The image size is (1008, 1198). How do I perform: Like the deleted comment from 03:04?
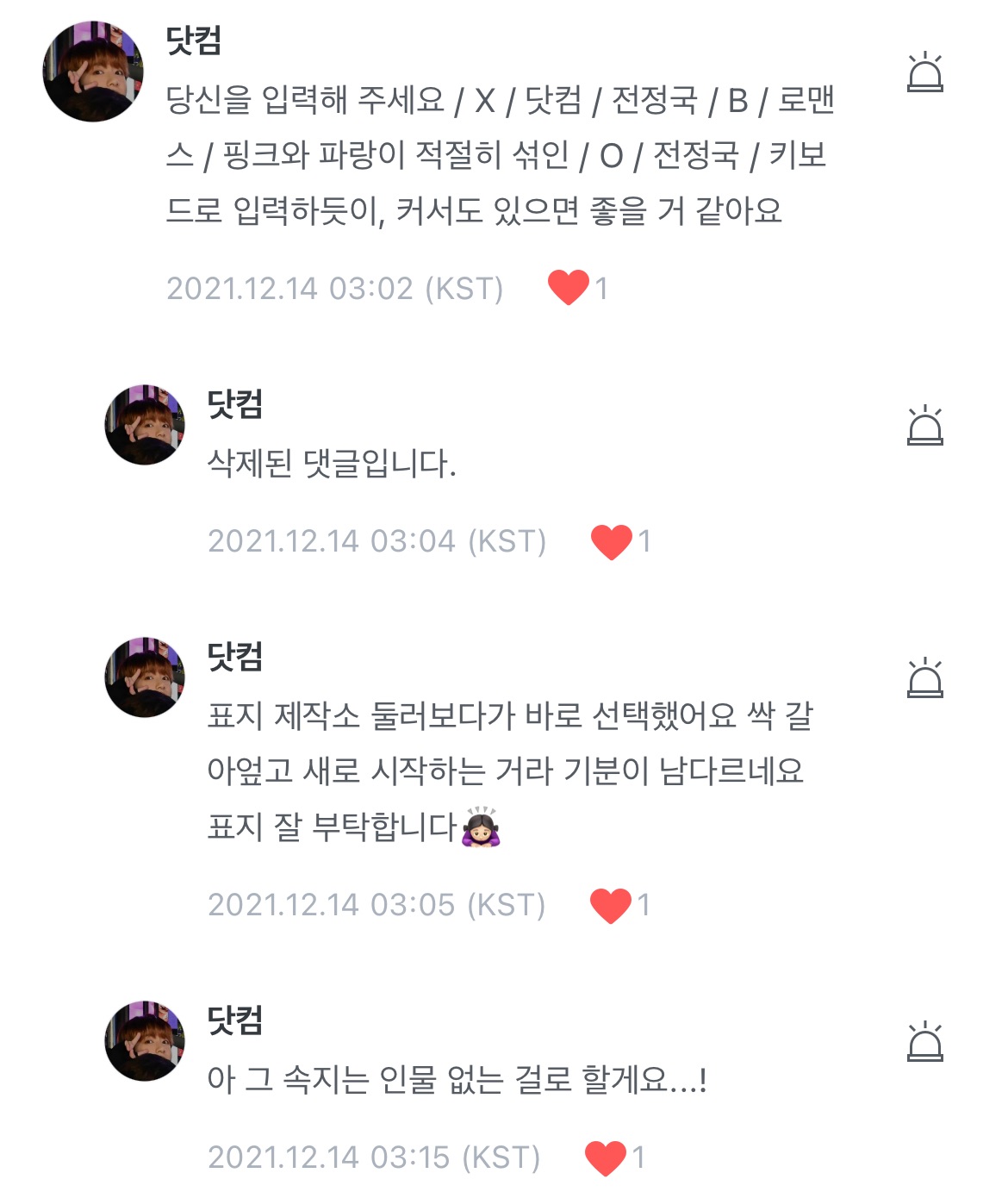[612, 541]
